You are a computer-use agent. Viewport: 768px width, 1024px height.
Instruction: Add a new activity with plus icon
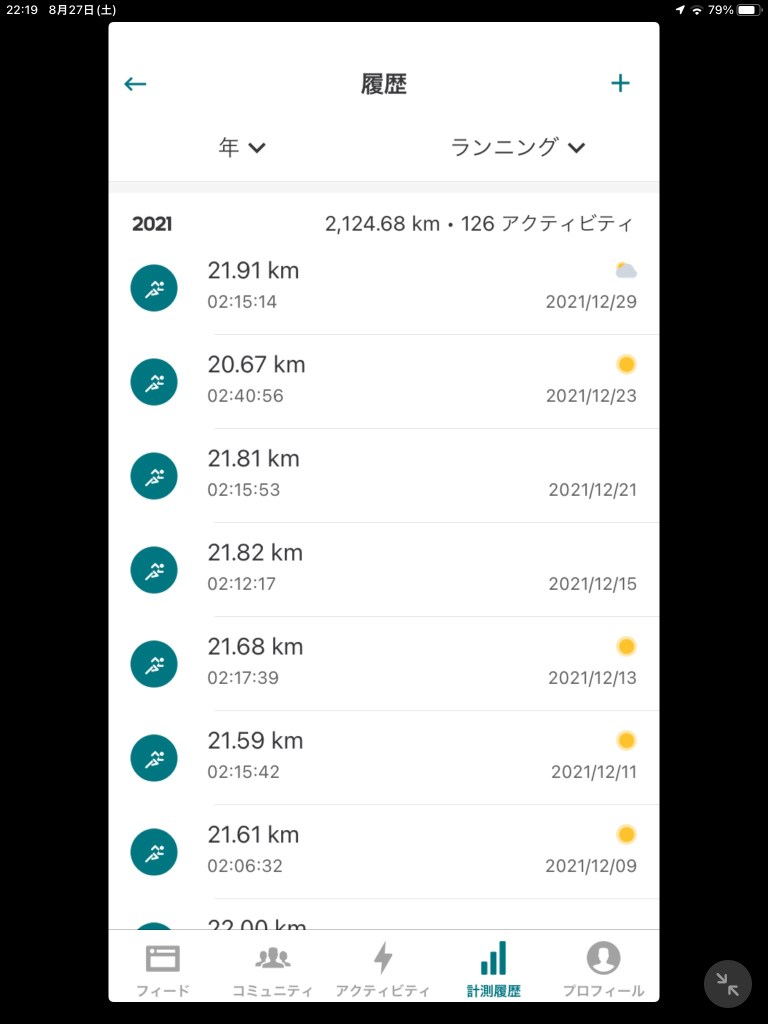[620, 83]
